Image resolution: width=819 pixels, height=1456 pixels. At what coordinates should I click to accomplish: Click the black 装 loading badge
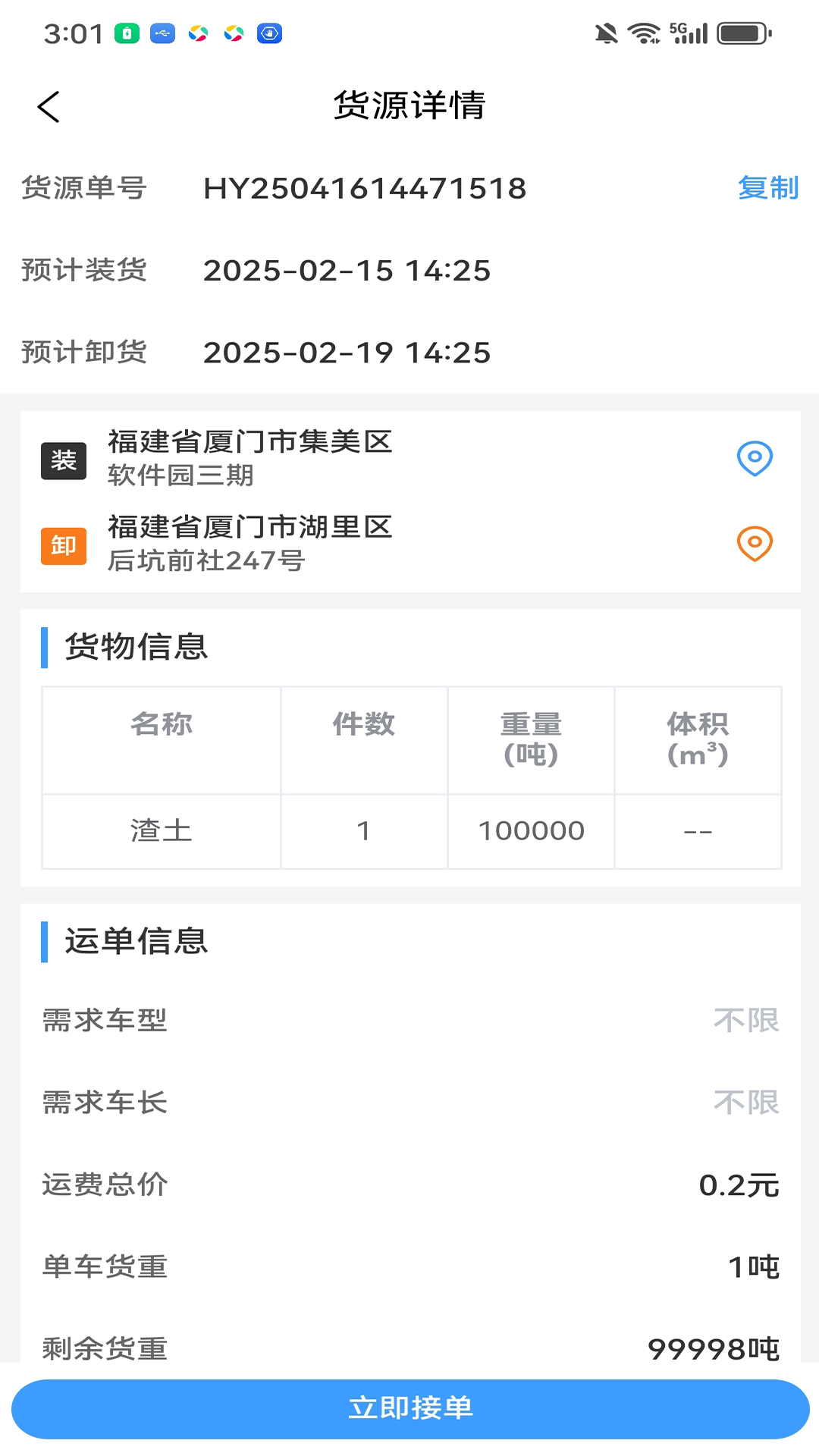pos(63,460)
